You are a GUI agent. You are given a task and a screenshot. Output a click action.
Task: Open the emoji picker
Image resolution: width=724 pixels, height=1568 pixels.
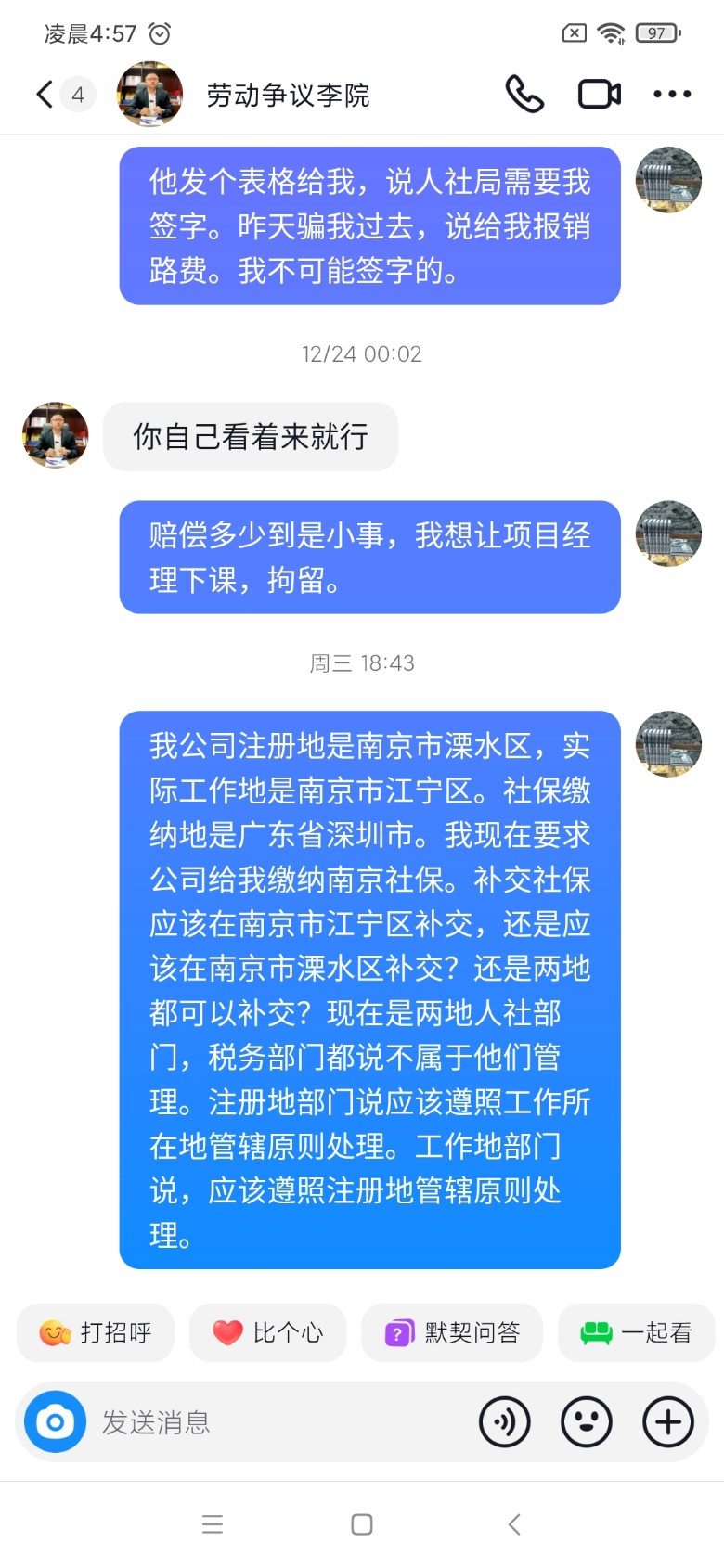coord(587,1421)
